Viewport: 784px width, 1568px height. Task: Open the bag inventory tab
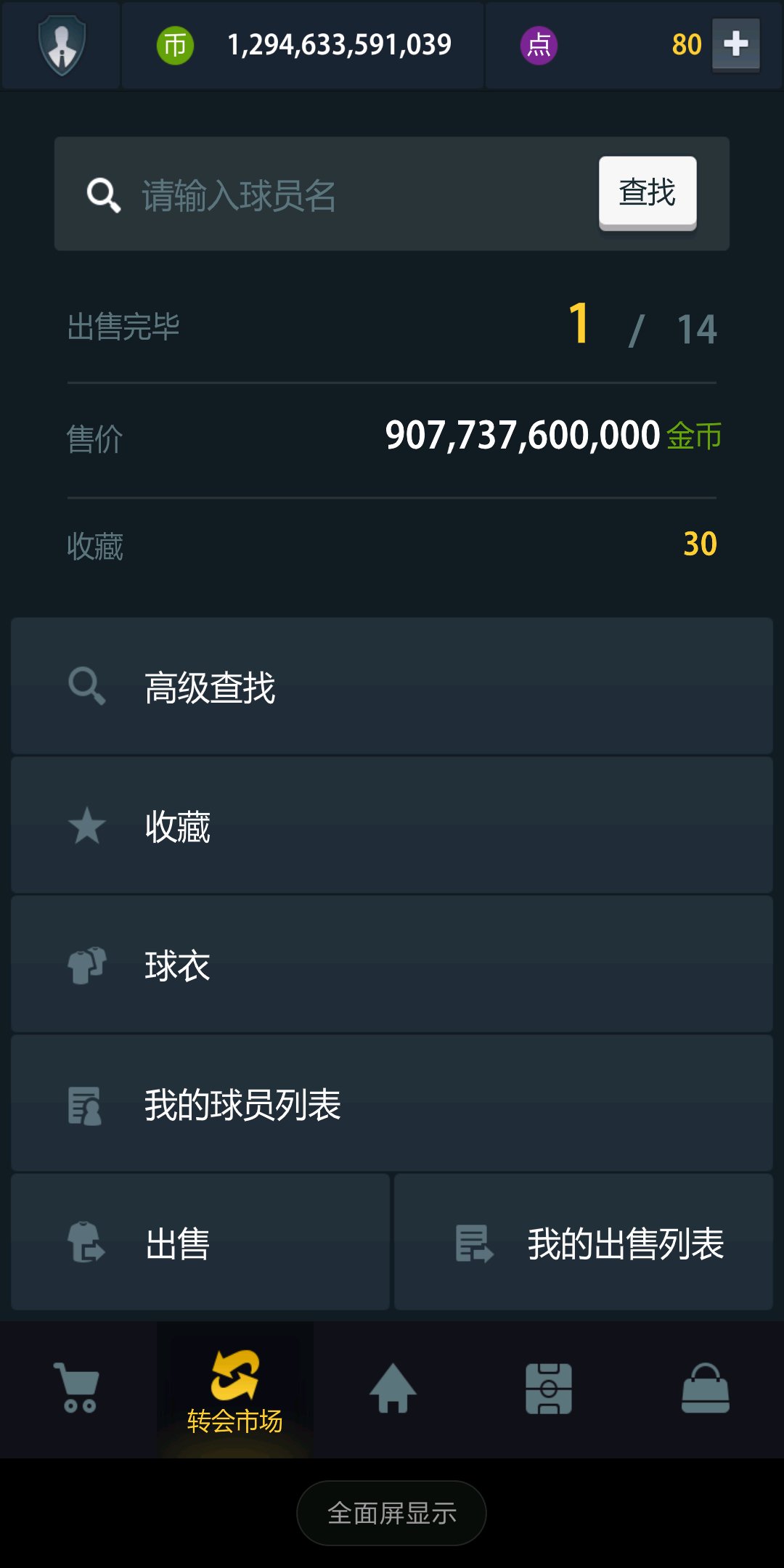pyautogui.click(x=706, y=1389)
